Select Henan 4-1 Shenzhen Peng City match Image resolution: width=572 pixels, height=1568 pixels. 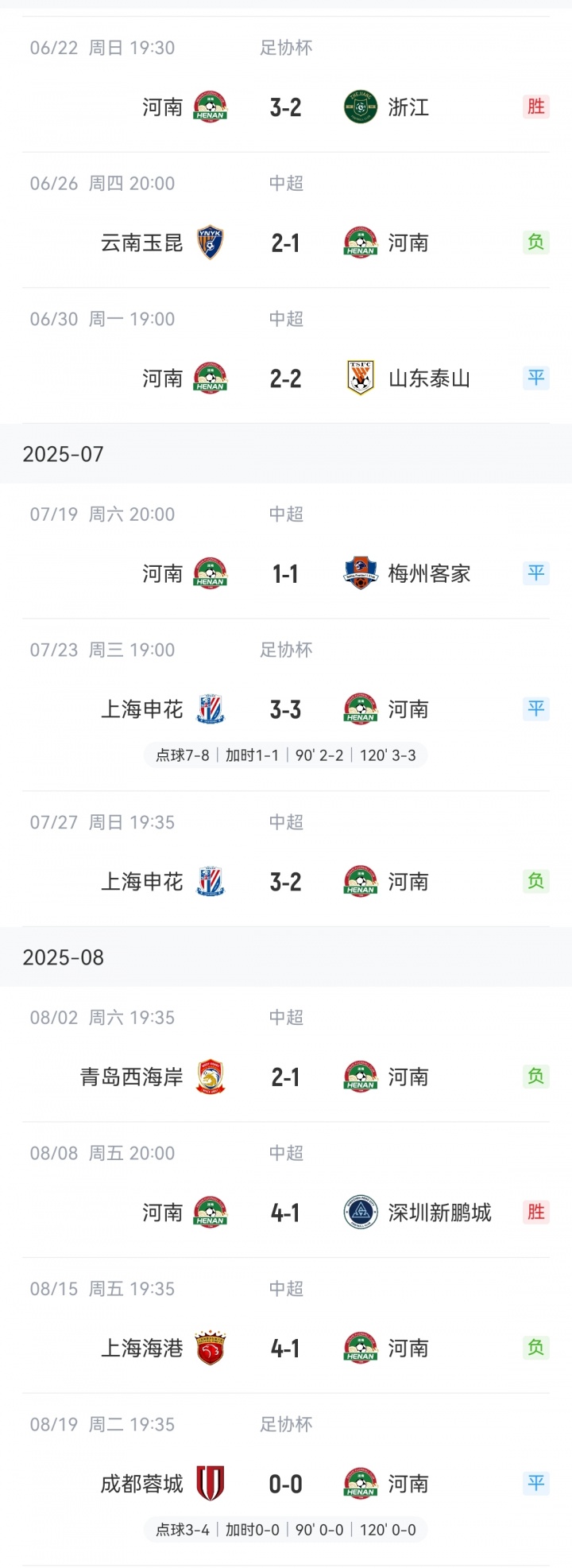(285, 1213)
